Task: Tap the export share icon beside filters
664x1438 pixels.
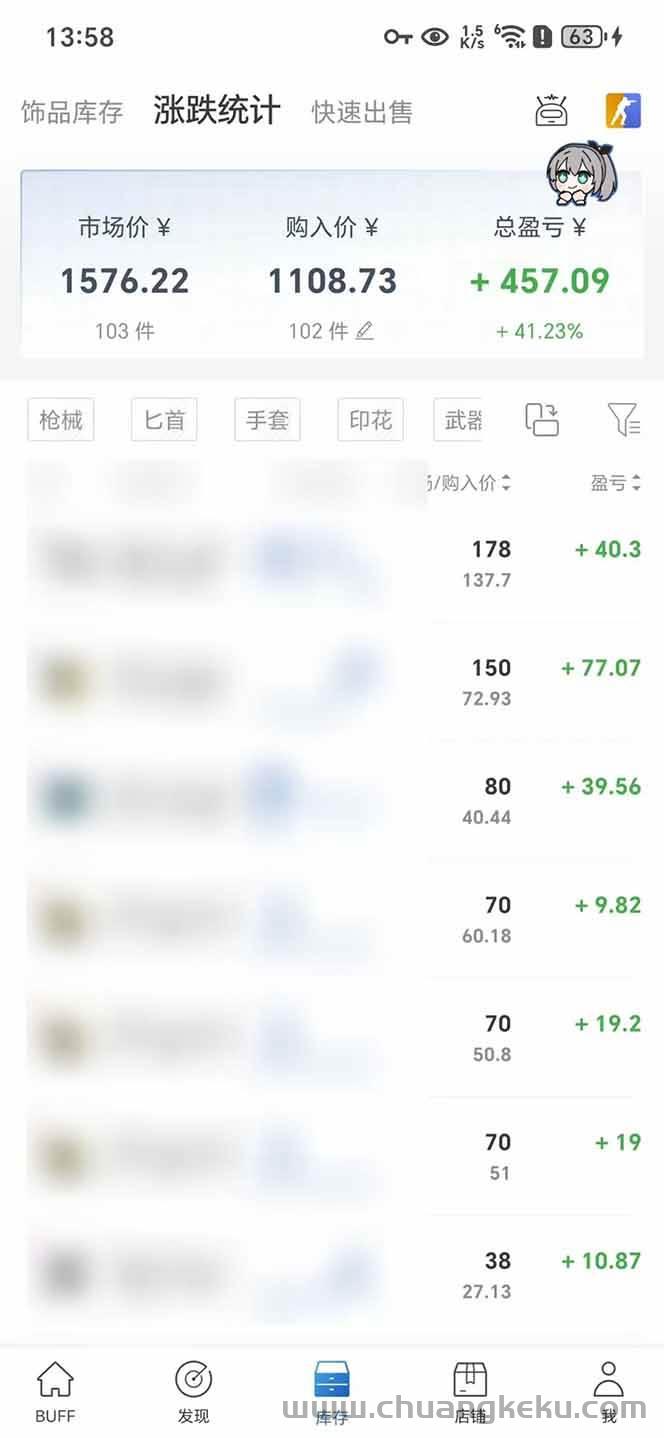Action: [543, 420]
